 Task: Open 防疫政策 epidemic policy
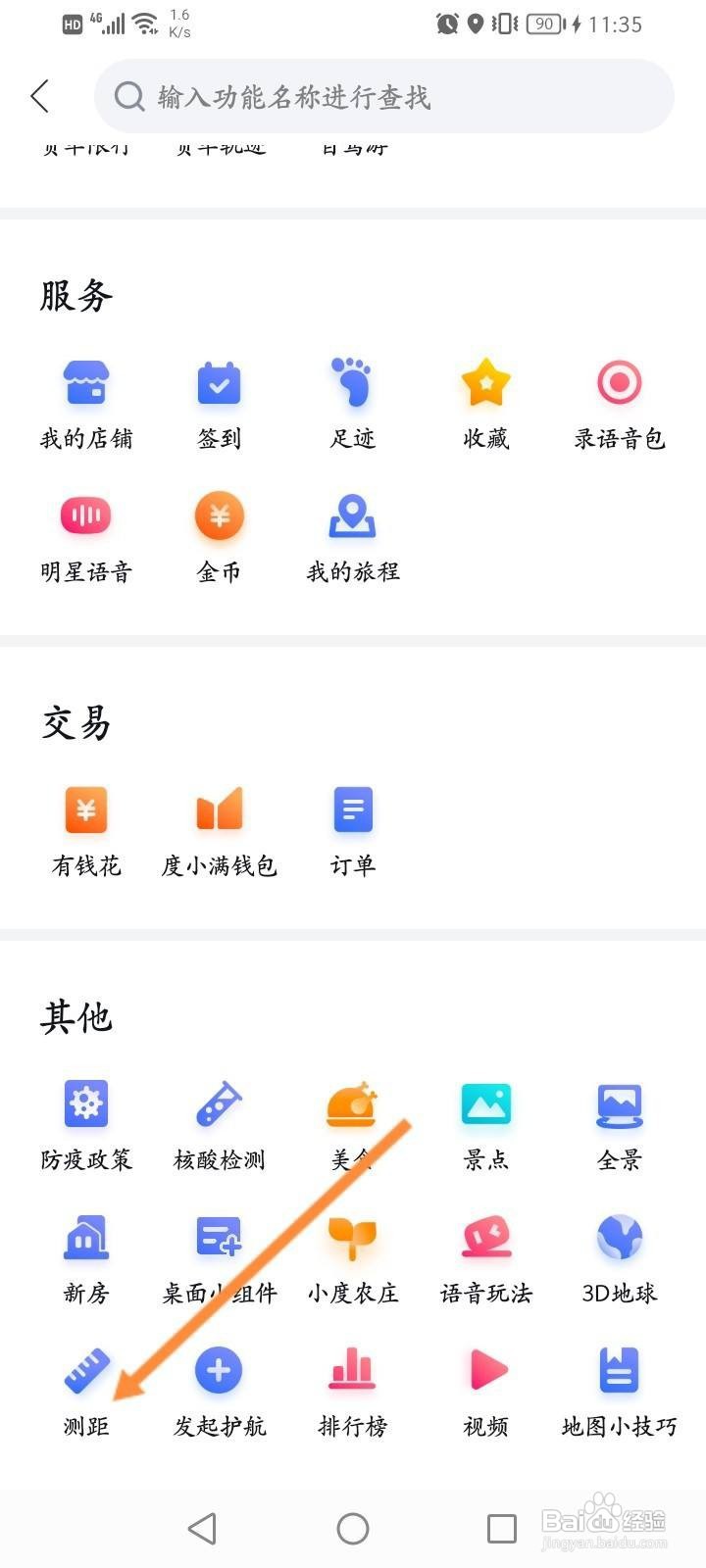(86, 1126)
